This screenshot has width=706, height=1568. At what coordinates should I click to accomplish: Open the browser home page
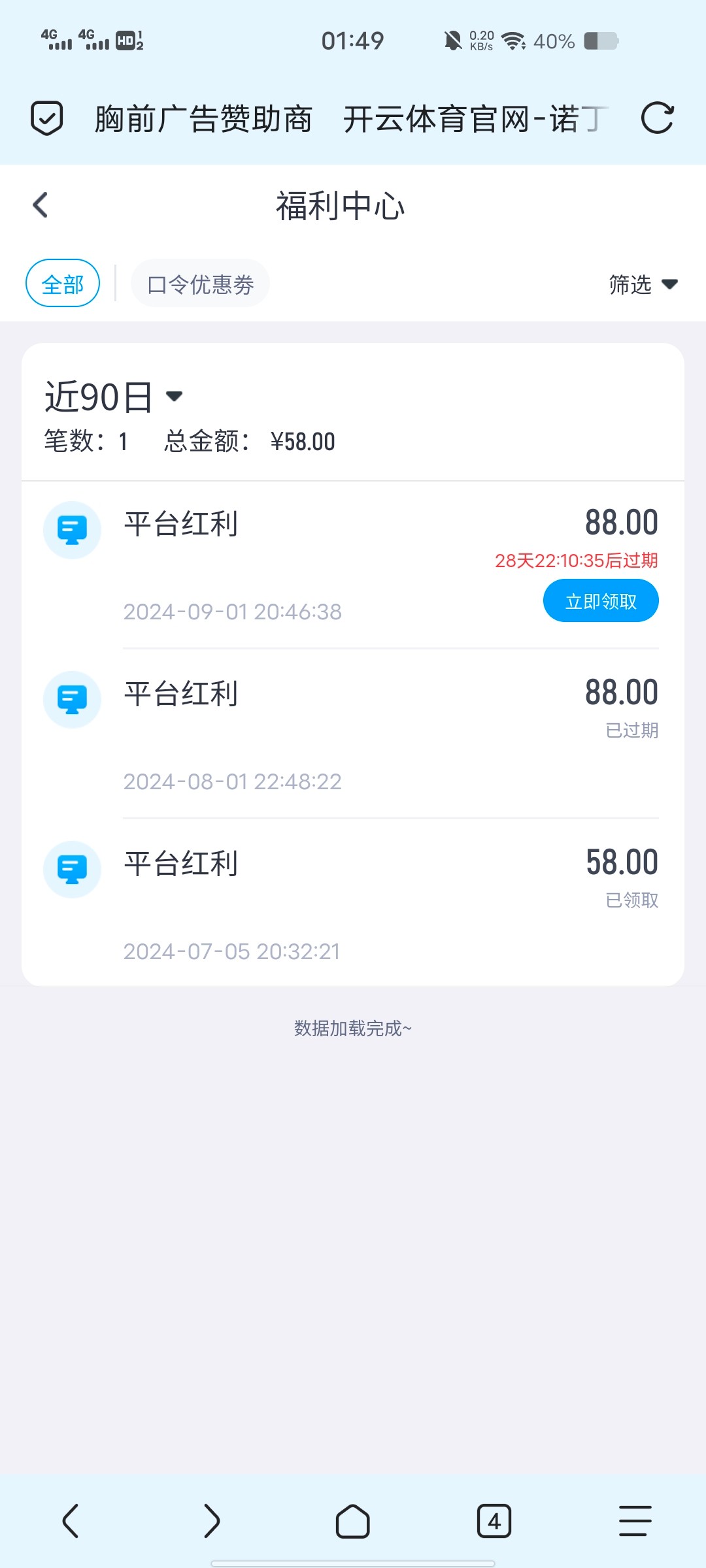click(353, 1521)
